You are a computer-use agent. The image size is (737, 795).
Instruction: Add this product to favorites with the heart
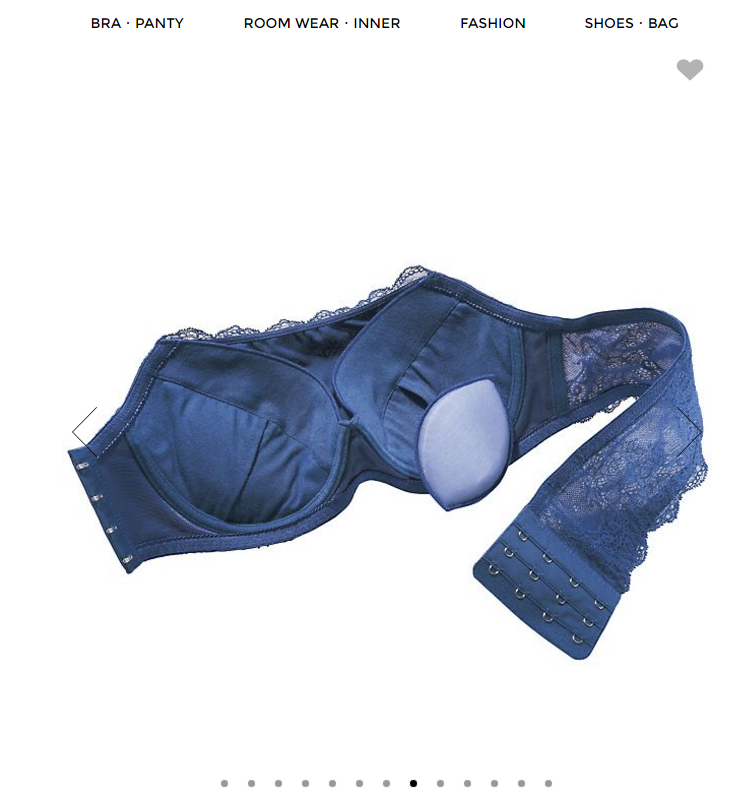click(x=689, y=70)
